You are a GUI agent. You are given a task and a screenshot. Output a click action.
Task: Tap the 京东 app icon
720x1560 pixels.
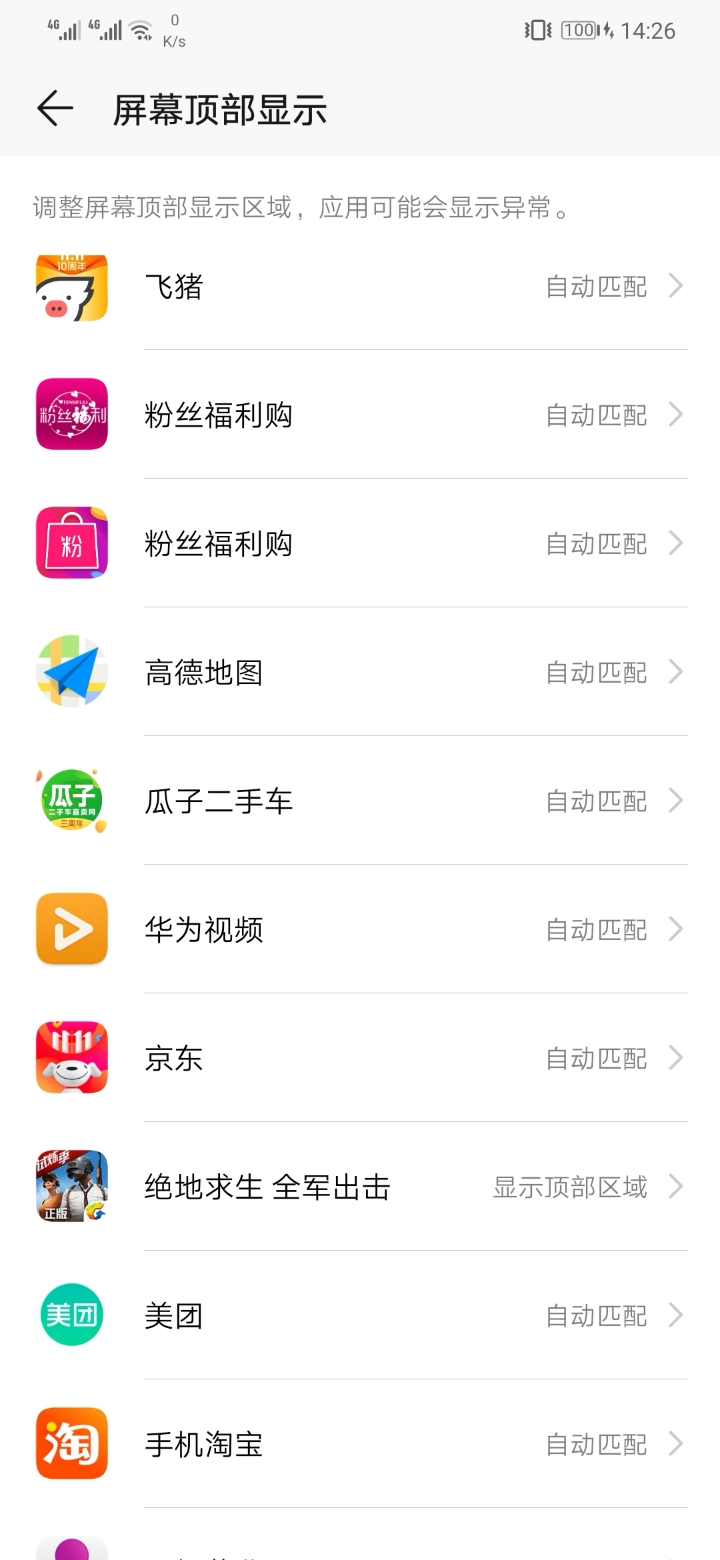click(x=71, y=1057)
